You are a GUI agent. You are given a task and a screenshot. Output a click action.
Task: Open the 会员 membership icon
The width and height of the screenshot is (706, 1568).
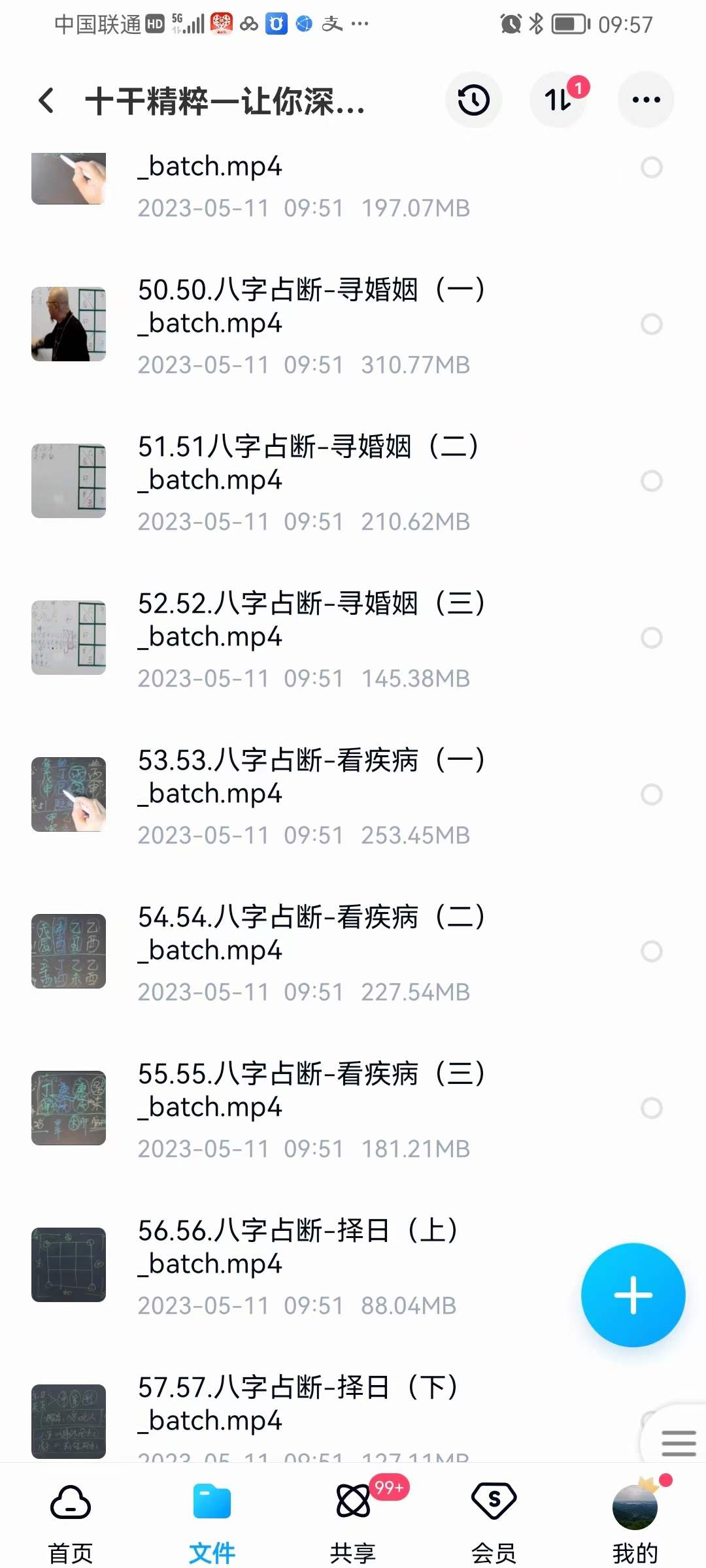(494, 1503)
